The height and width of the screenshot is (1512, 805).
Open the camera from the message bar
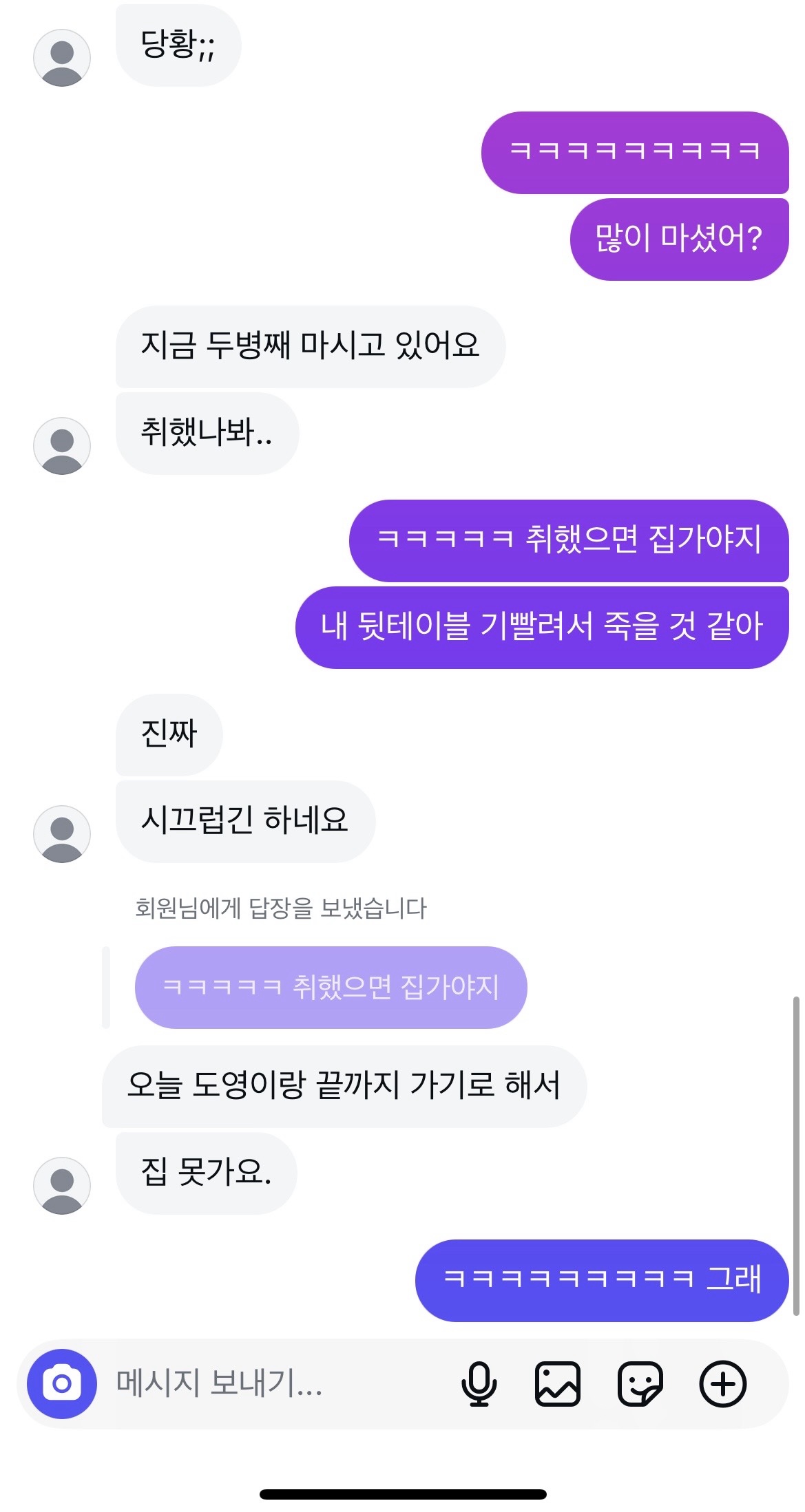click(62, 1383)
